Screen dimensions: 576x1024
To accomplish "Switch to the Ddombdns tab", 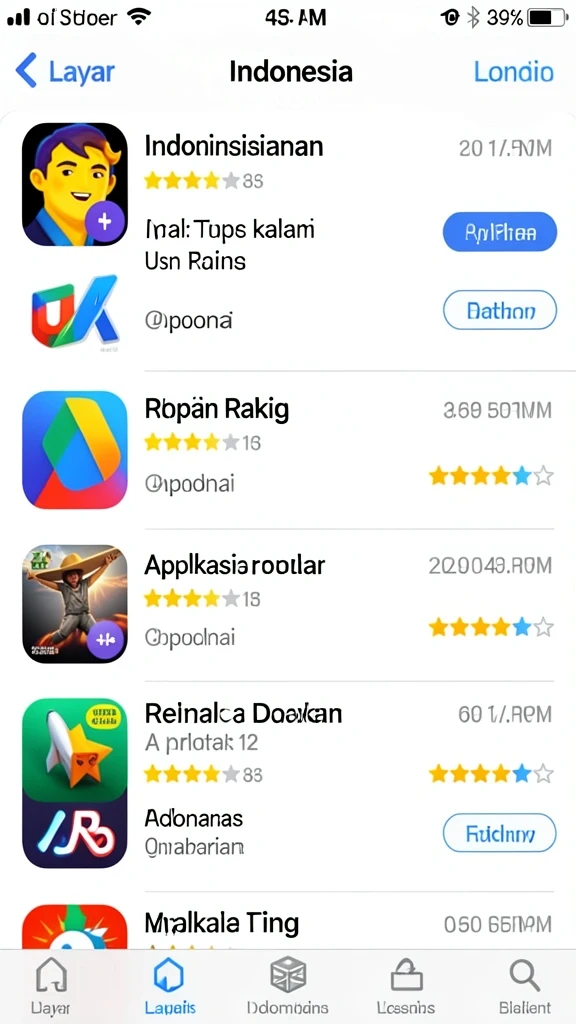I will pyautogui.click(x=288, y=987).
